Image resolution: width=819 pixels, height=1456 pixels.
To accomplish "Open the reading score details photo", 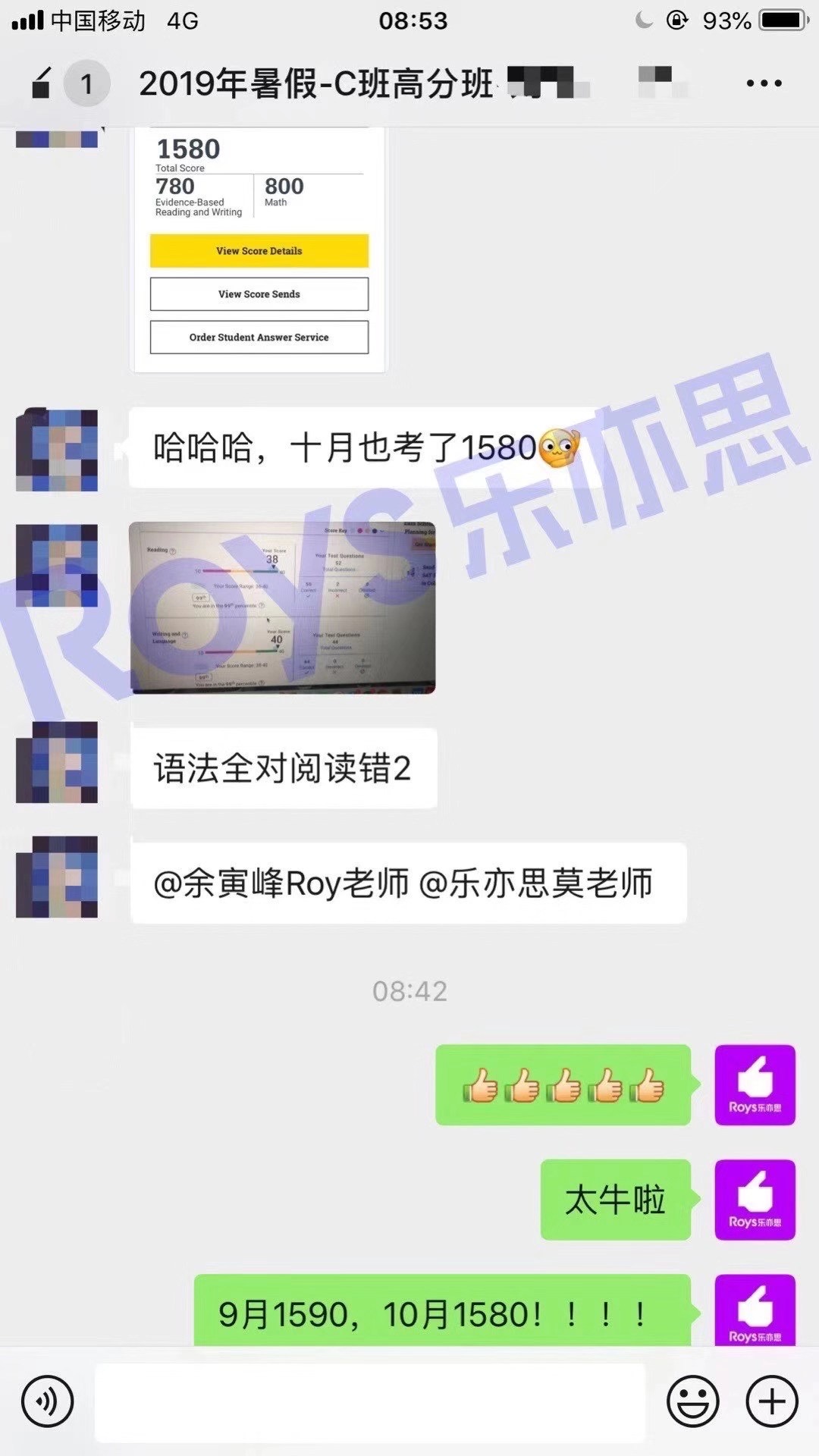I will click(282, 608).
